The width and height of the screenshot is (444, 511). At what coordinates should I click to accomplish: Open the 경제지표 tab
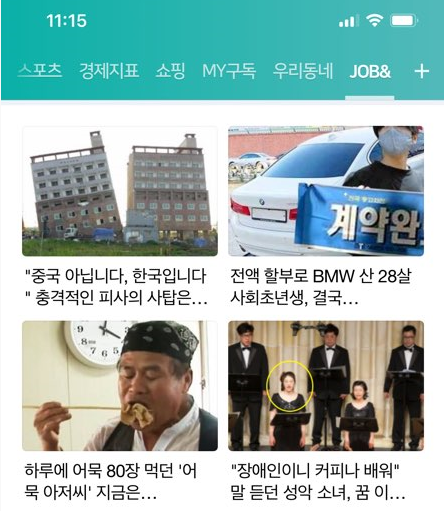(109, 70)
